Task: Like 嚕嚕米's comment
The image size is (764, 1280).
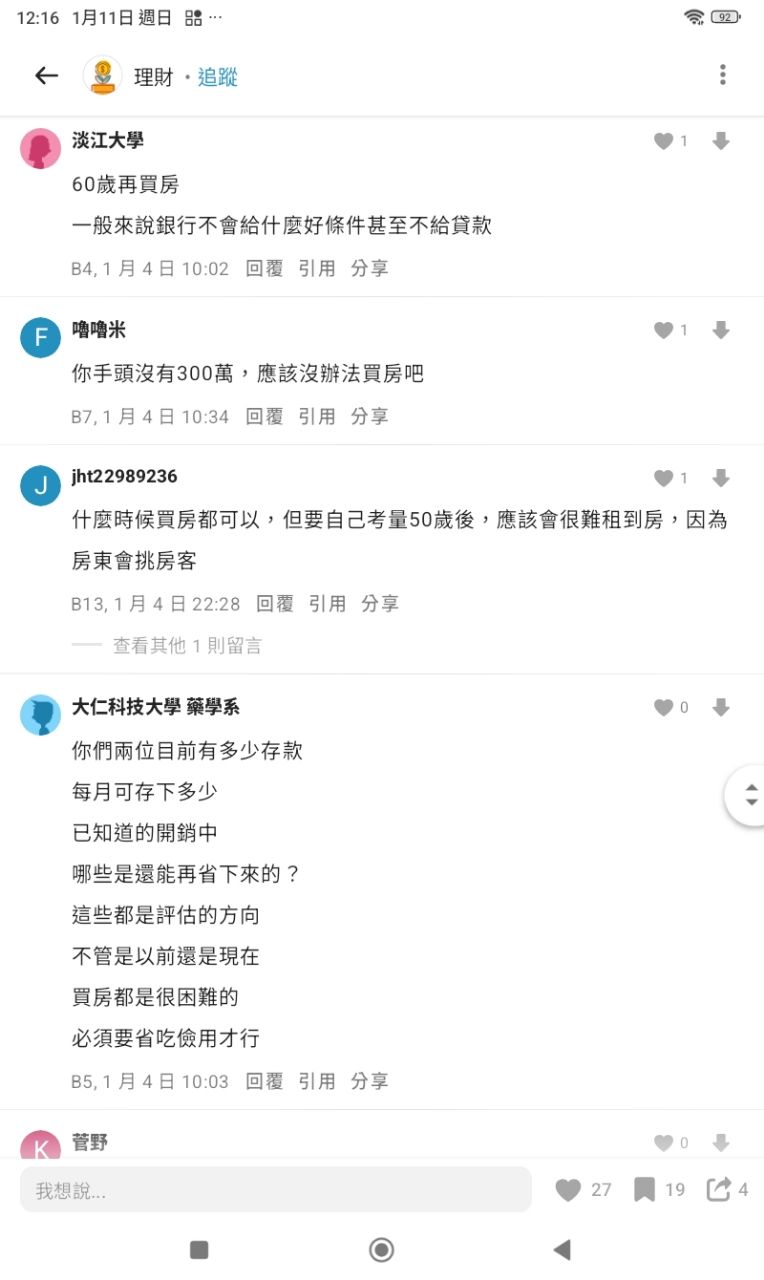Action: 663,330
